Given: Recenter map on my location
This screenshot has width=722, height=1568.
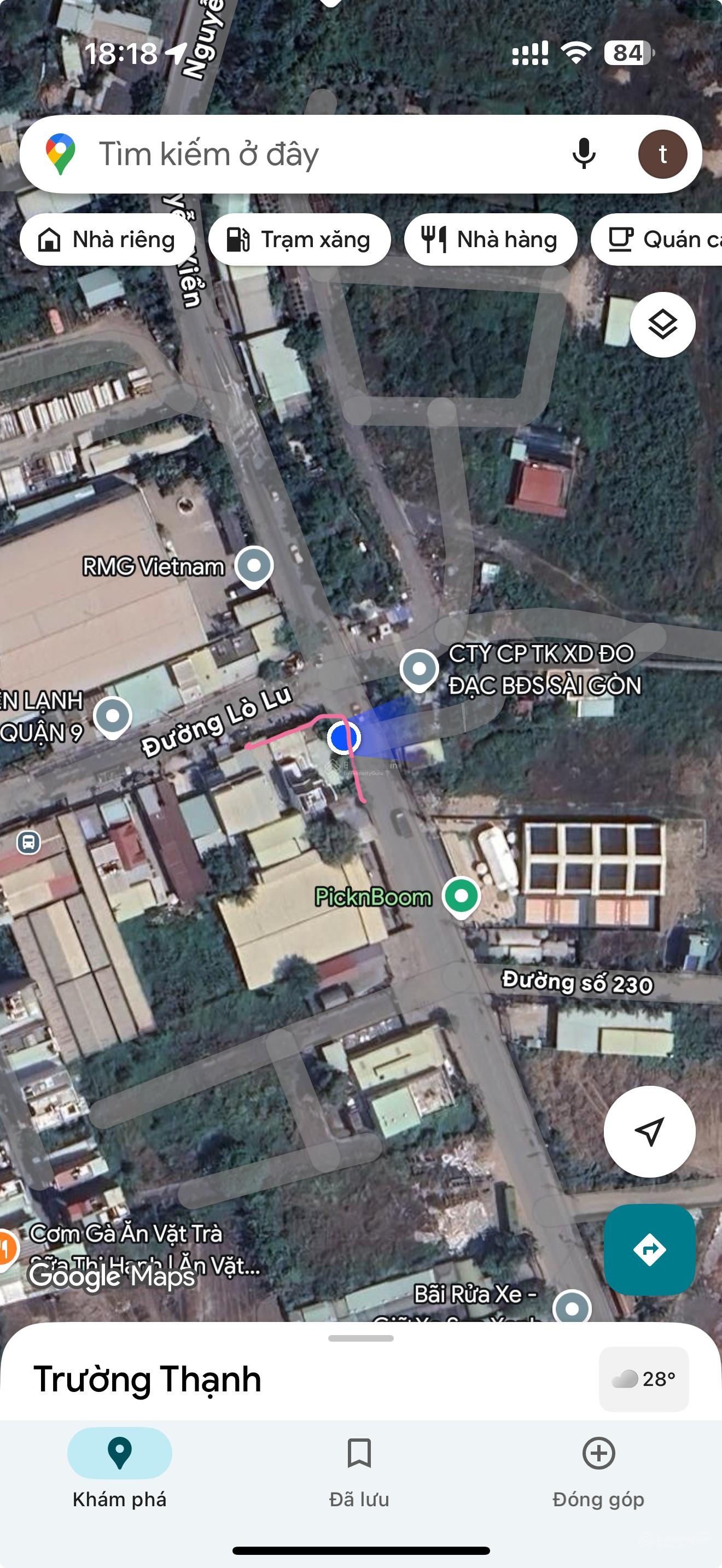Looking at the screenshot, I should [x=649, y=1132].
